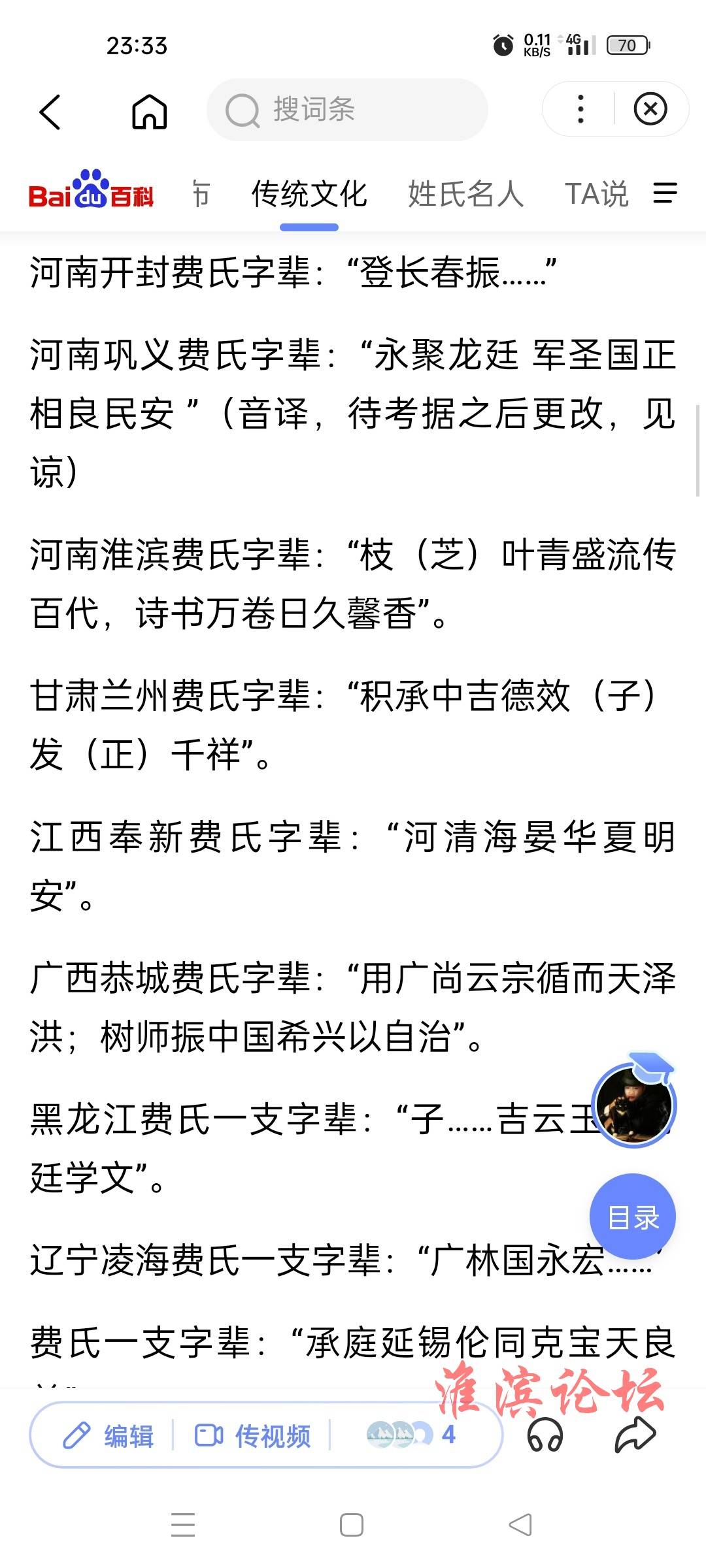706x1568 pixels.
Task: Open the three-dot overflow menu
Action: point(580,109)
